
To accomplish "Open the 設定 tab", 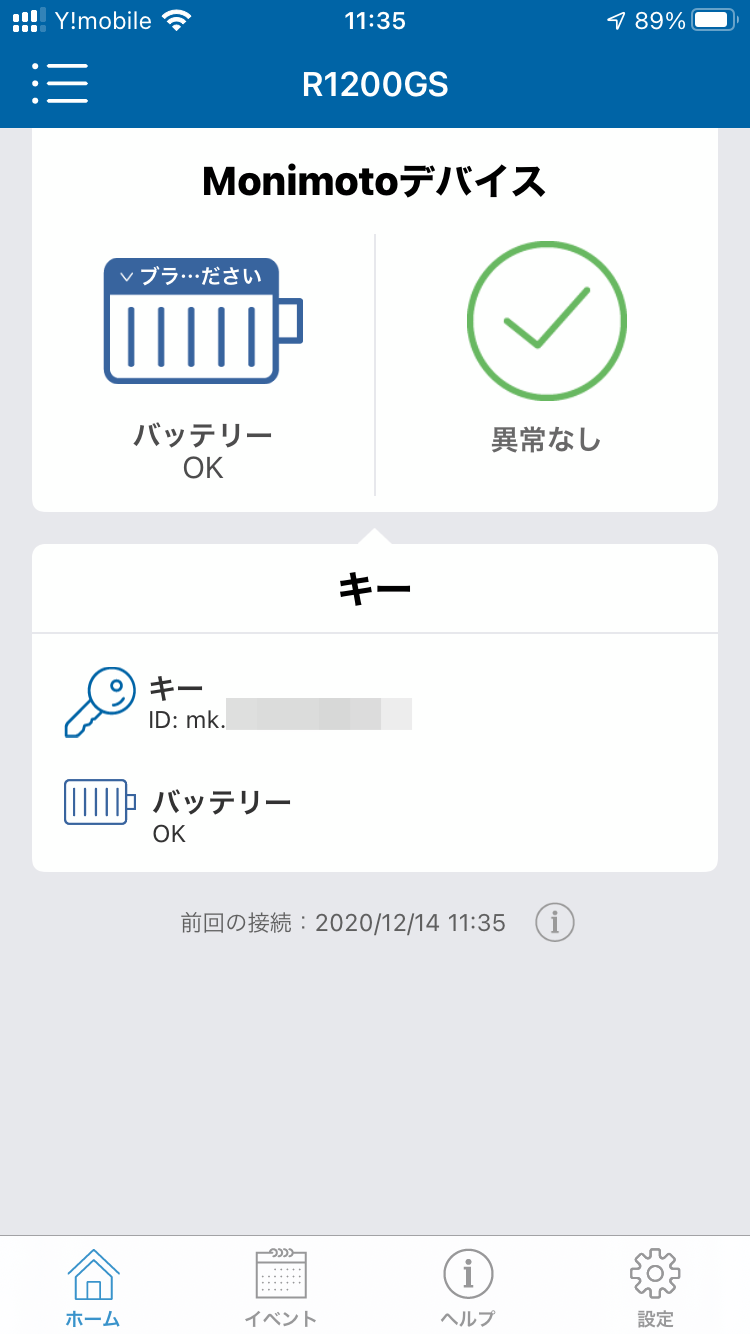I will click(x=655, y=1287).
